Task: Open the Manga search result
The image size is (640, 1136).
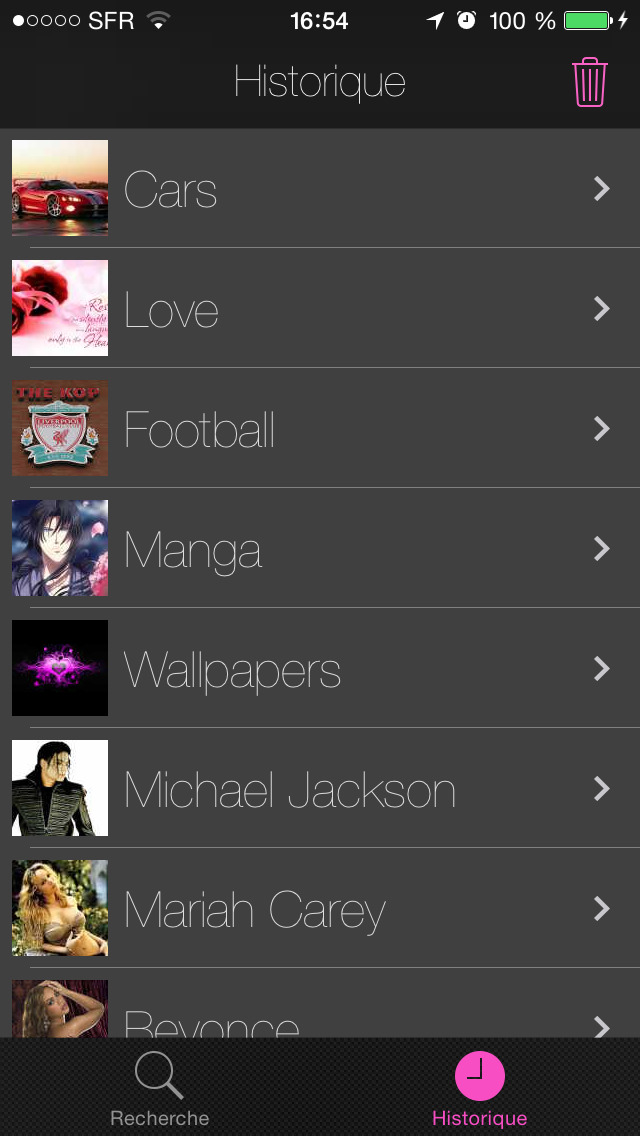Action: 320,548
